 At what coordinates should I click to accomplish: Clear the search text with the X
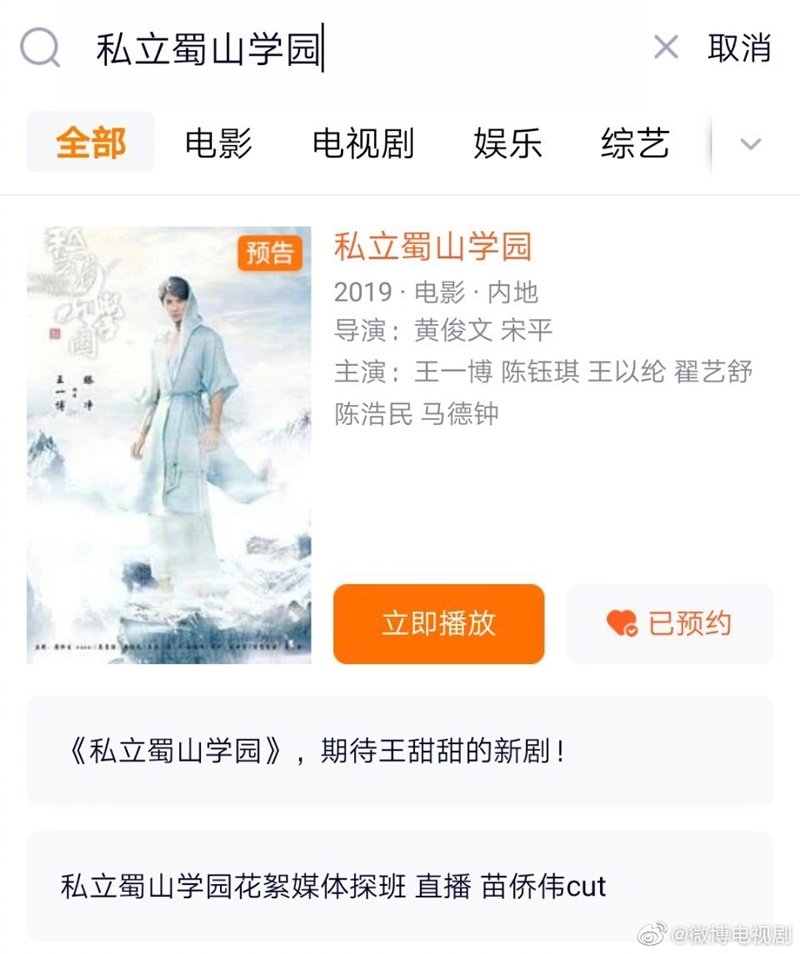click(x=665, y=47)
